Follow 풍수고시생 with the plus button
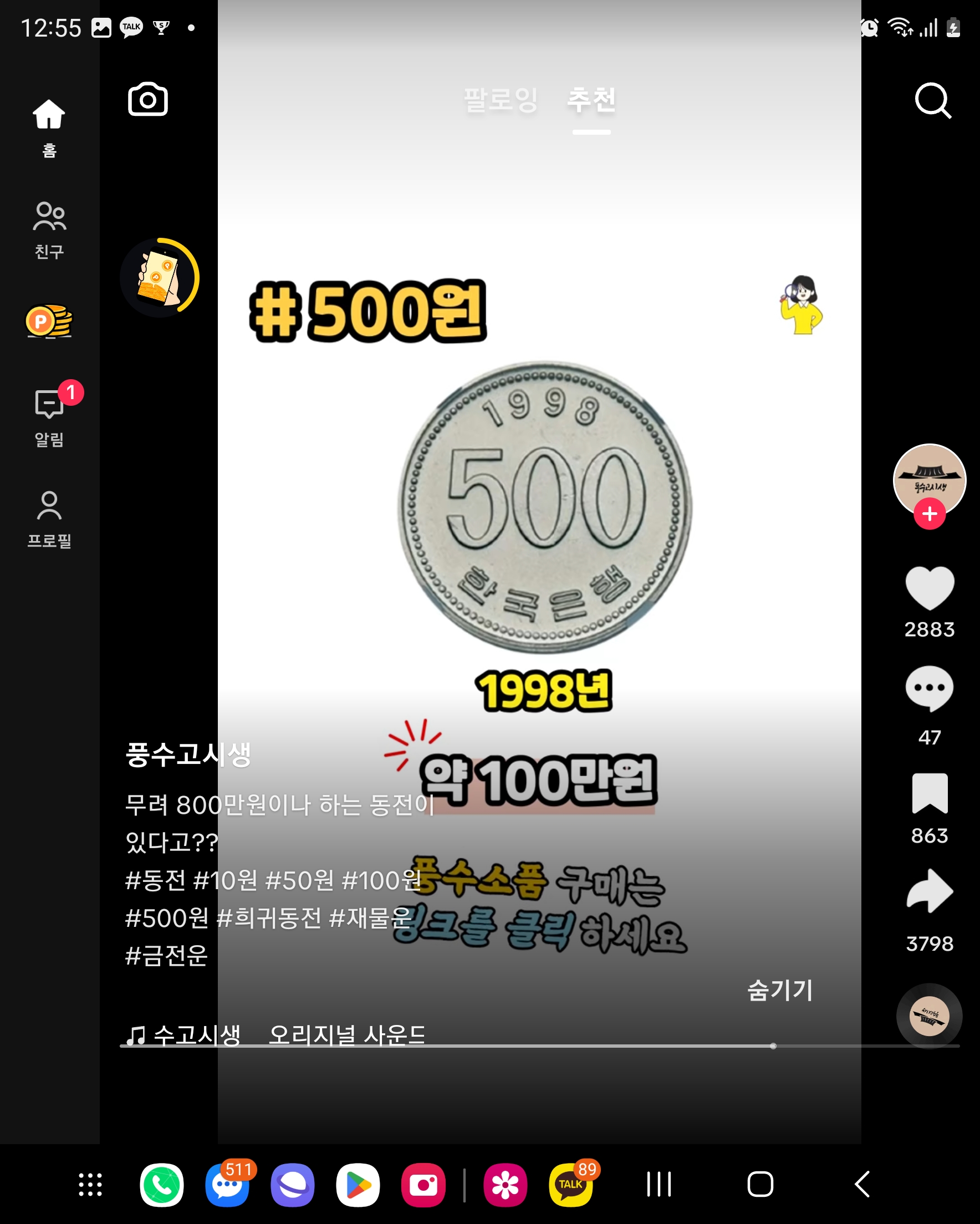The width and height of the screenshot is (980, 1224). [930, 514]
